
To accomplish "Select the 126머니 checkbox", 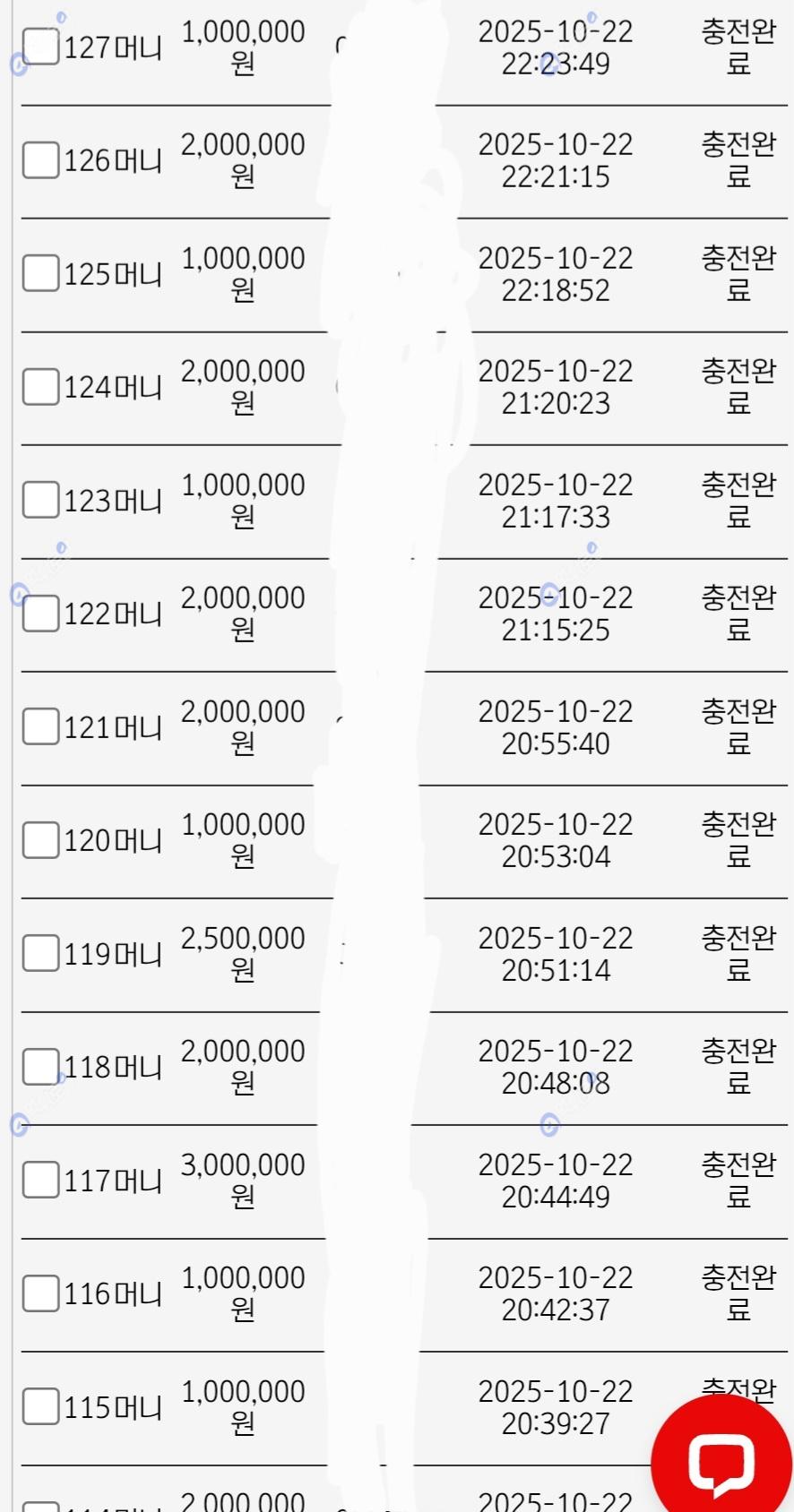I will click(40, 160).
